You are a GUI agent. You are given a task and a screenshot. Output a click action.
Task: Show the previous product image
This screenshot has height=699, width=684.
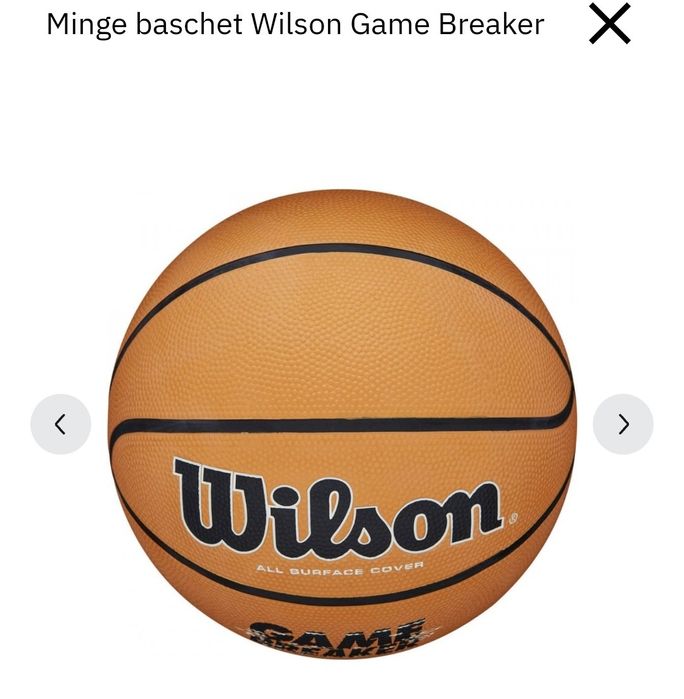(x=60, y=424)
